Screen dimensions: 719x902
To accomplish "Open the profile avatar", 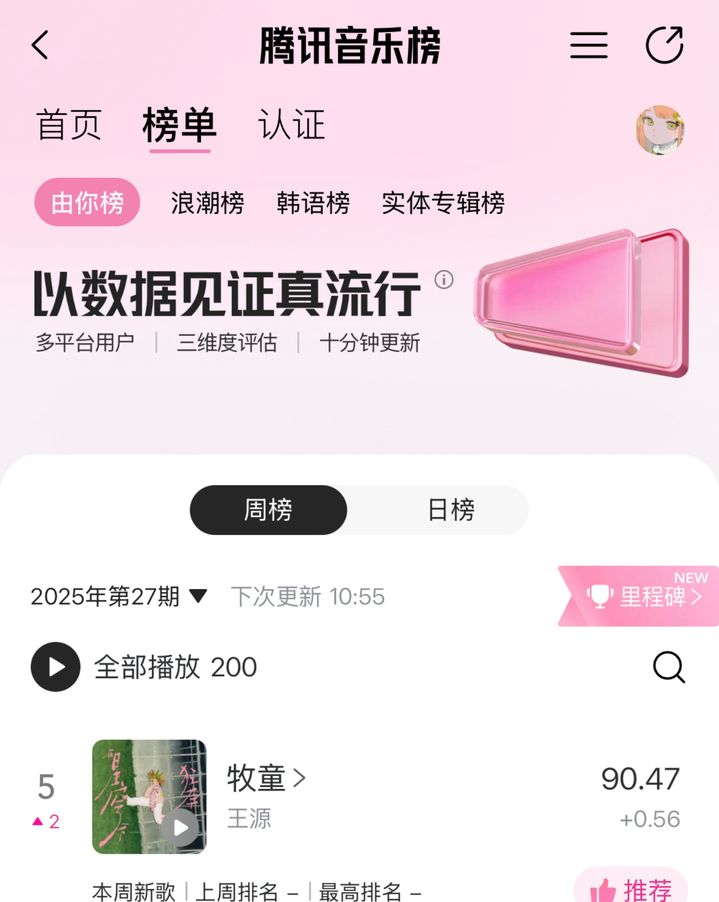I will 660,130.
